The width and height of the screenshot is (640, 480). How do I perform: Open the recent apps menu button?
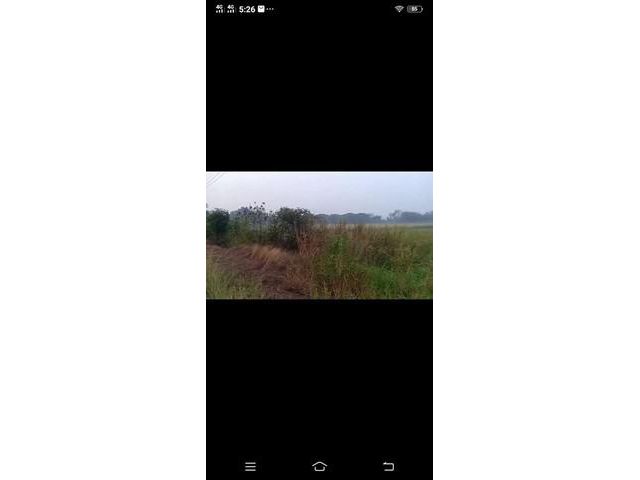(x=250, y=466)
